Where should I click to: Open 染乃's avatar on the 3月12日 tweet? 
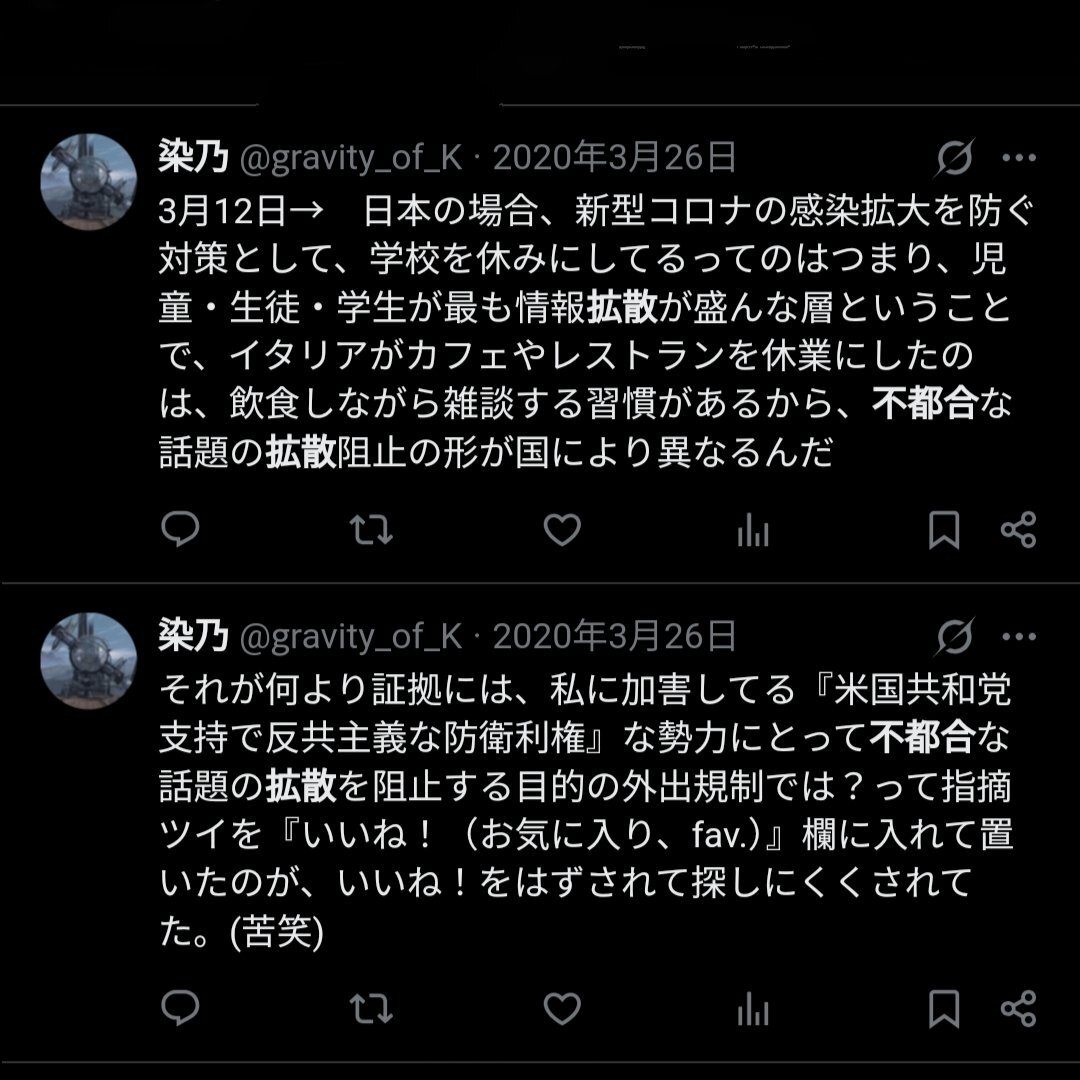coord(88,182)
